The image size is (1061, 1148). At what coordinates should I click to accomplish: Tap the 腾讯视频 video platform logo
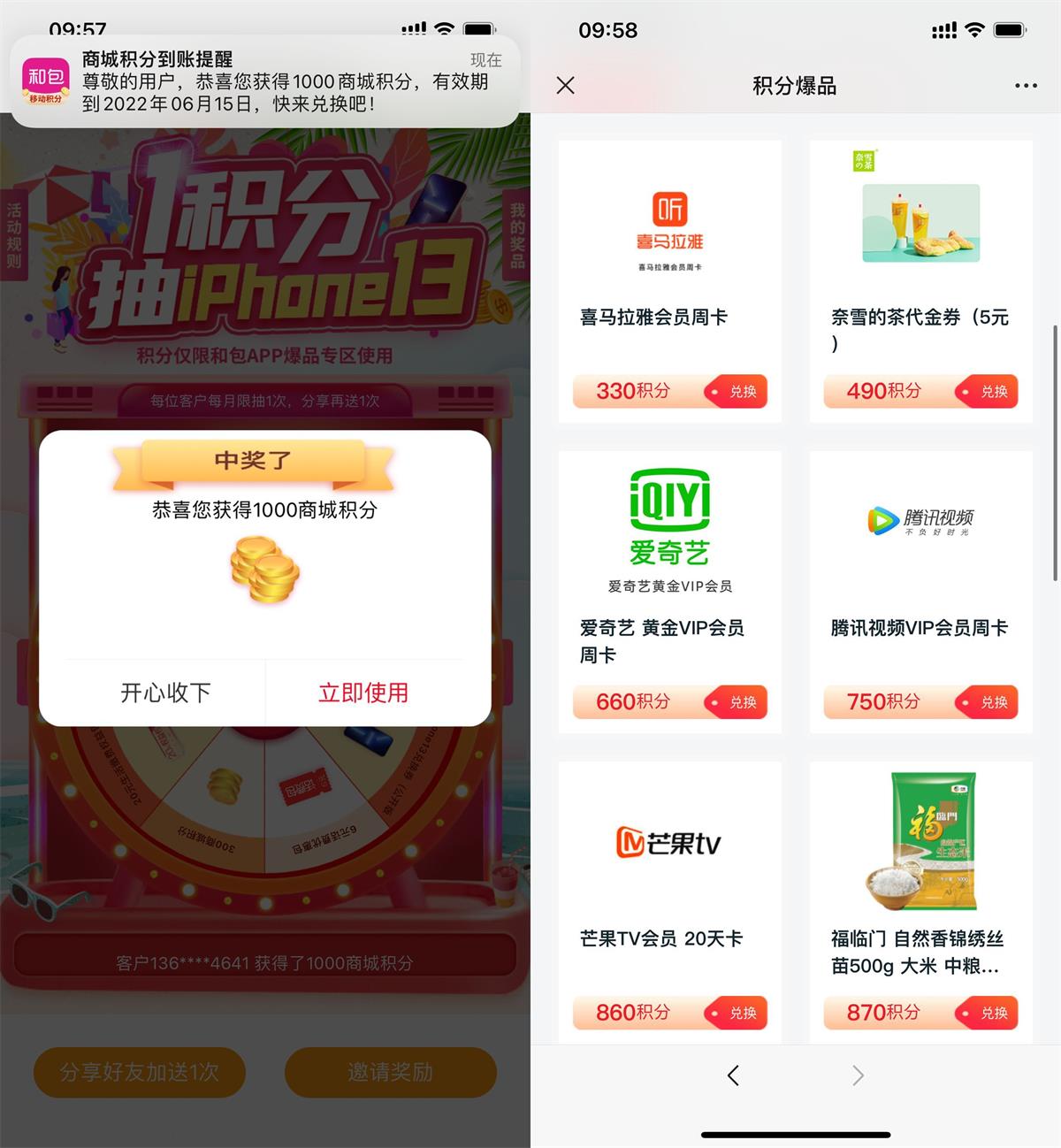point(921,520)
